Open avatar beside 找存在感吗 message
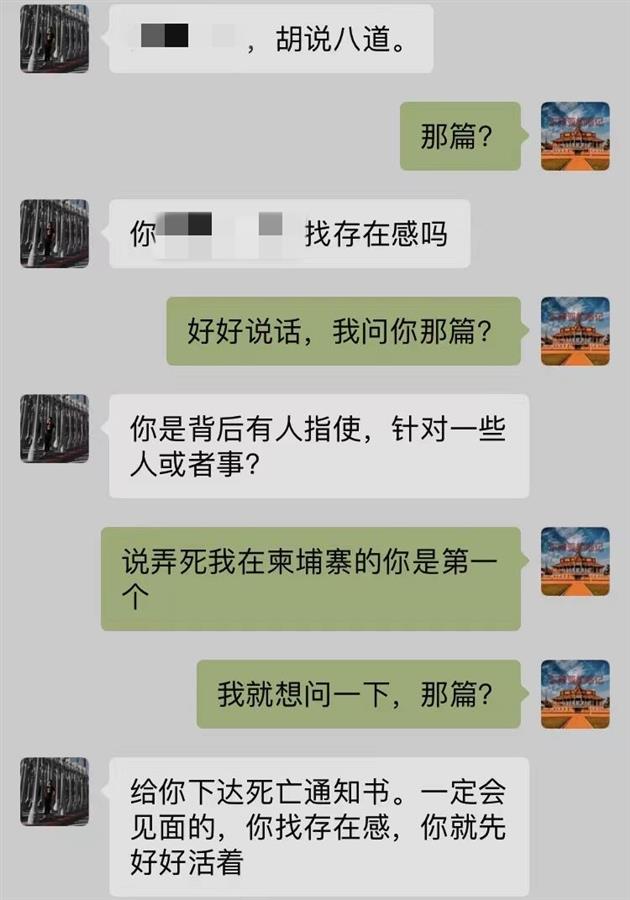The image size is (630, 900). click(54, 233)
